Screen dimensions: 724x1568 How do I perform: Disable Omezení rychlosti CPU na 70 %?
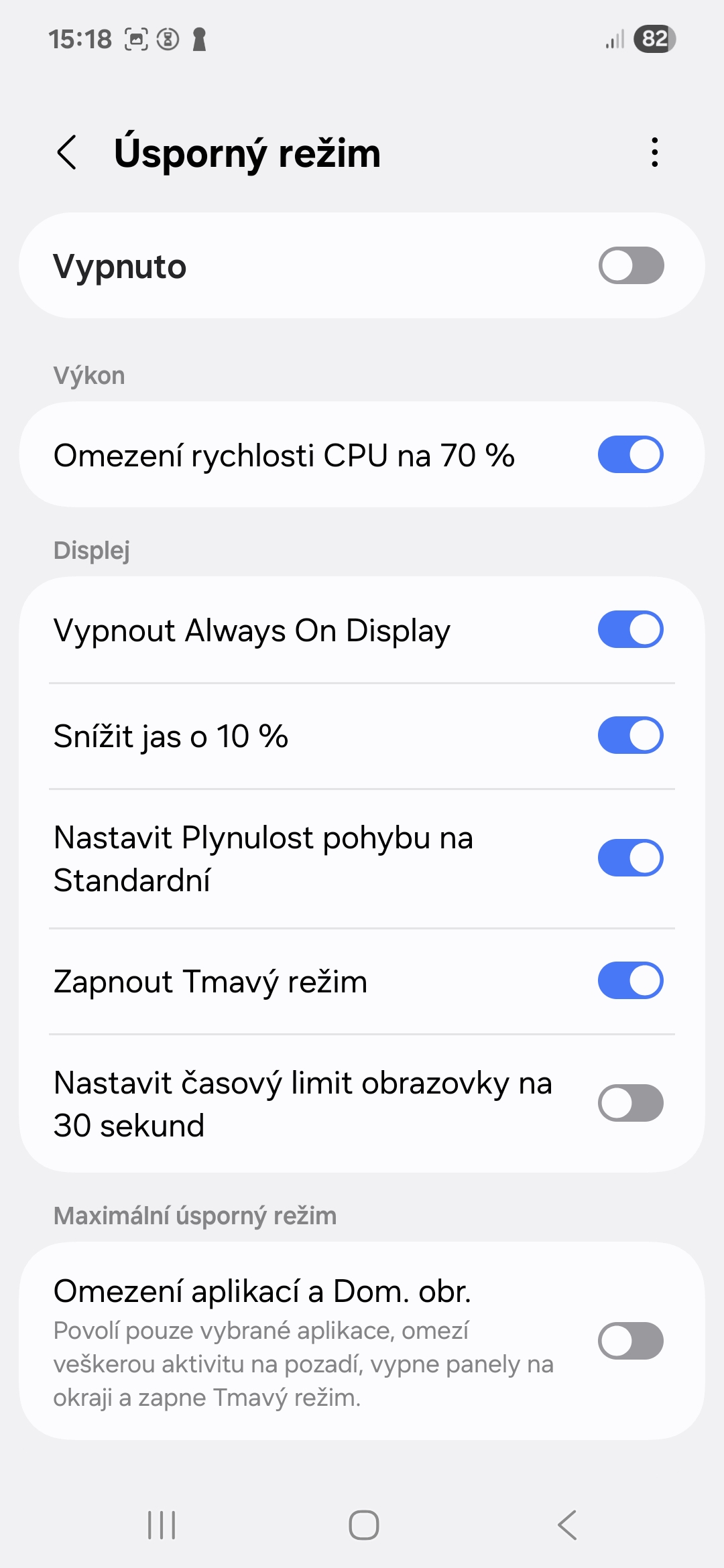click(x=631, y=454)
